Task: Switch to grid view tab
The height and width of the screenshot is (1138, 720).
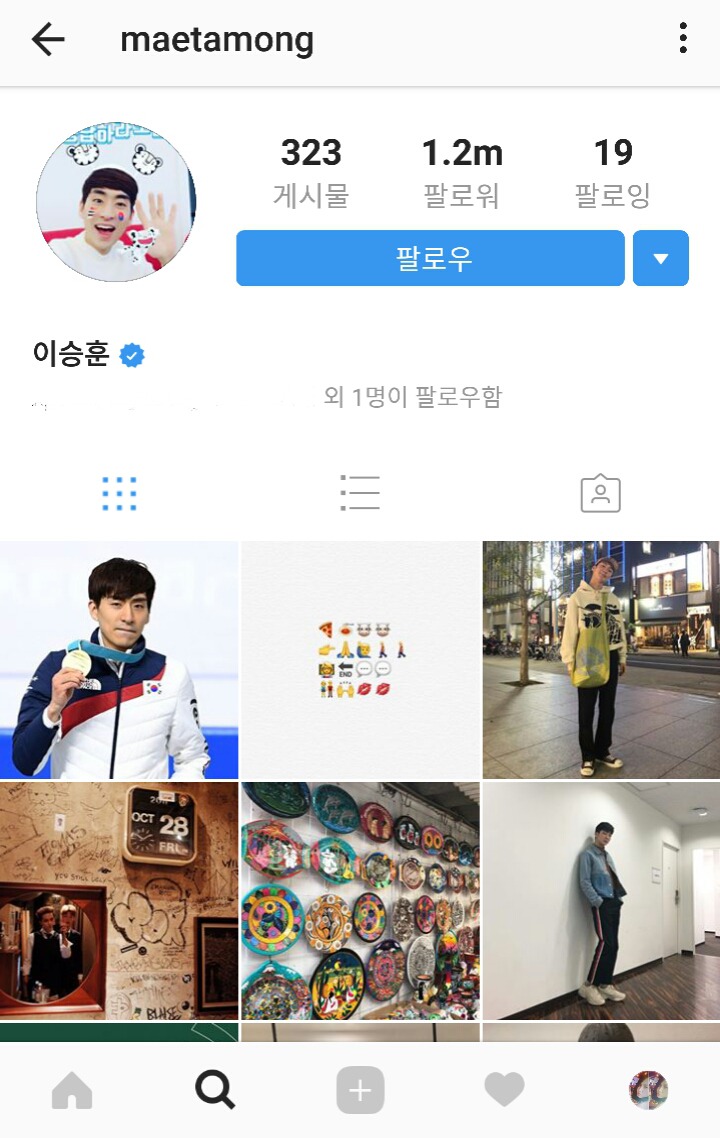Action: (x=119, y=493)
